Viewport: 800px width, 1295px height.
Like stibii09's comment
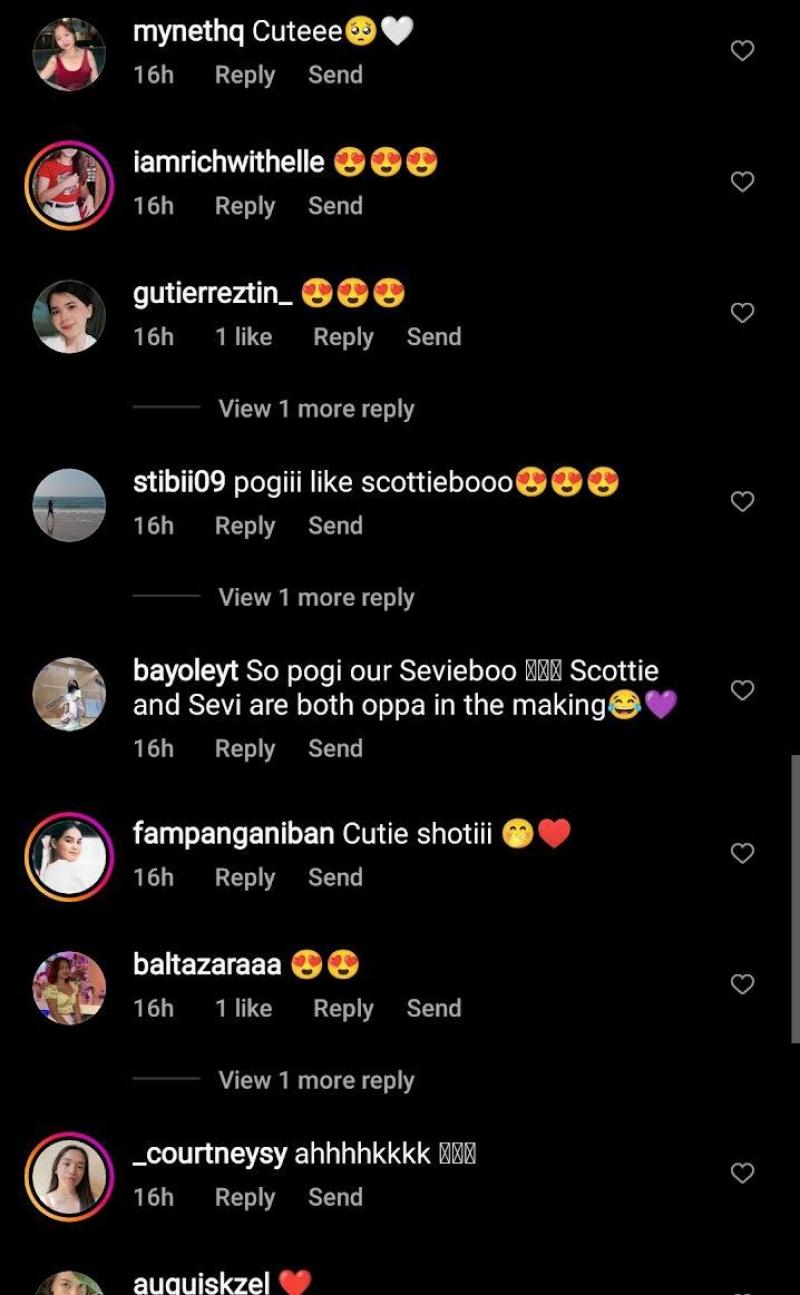(742, 502)
